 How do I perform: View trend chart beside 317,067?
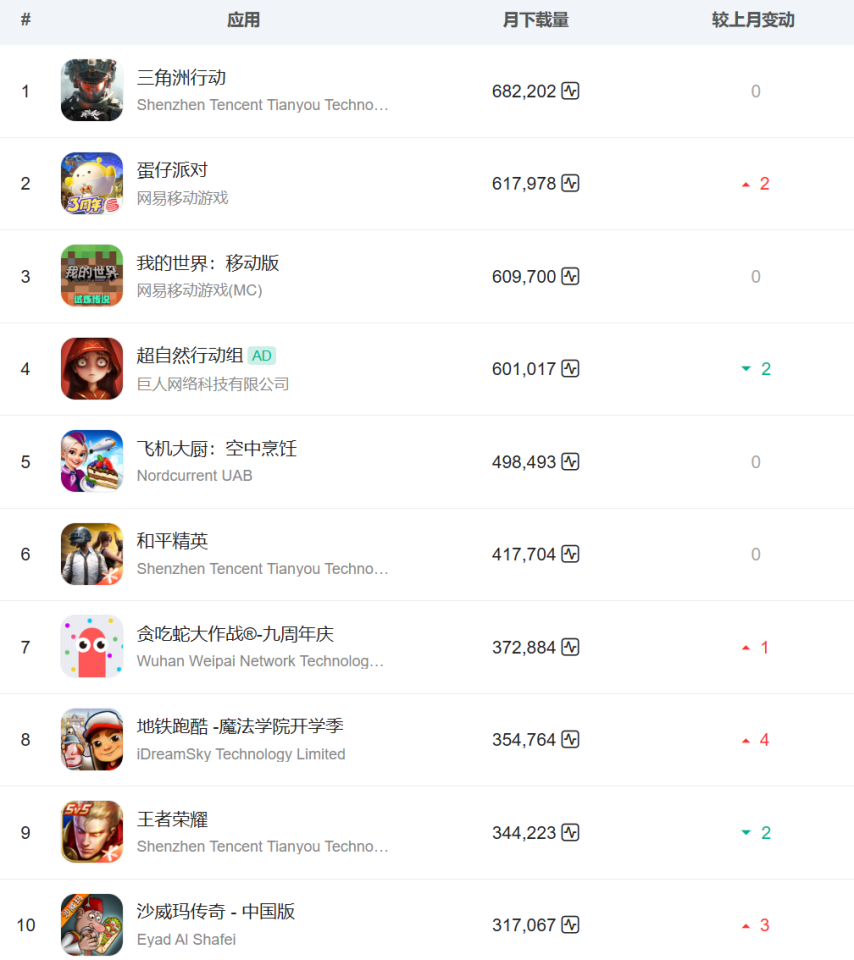[570, 925]
